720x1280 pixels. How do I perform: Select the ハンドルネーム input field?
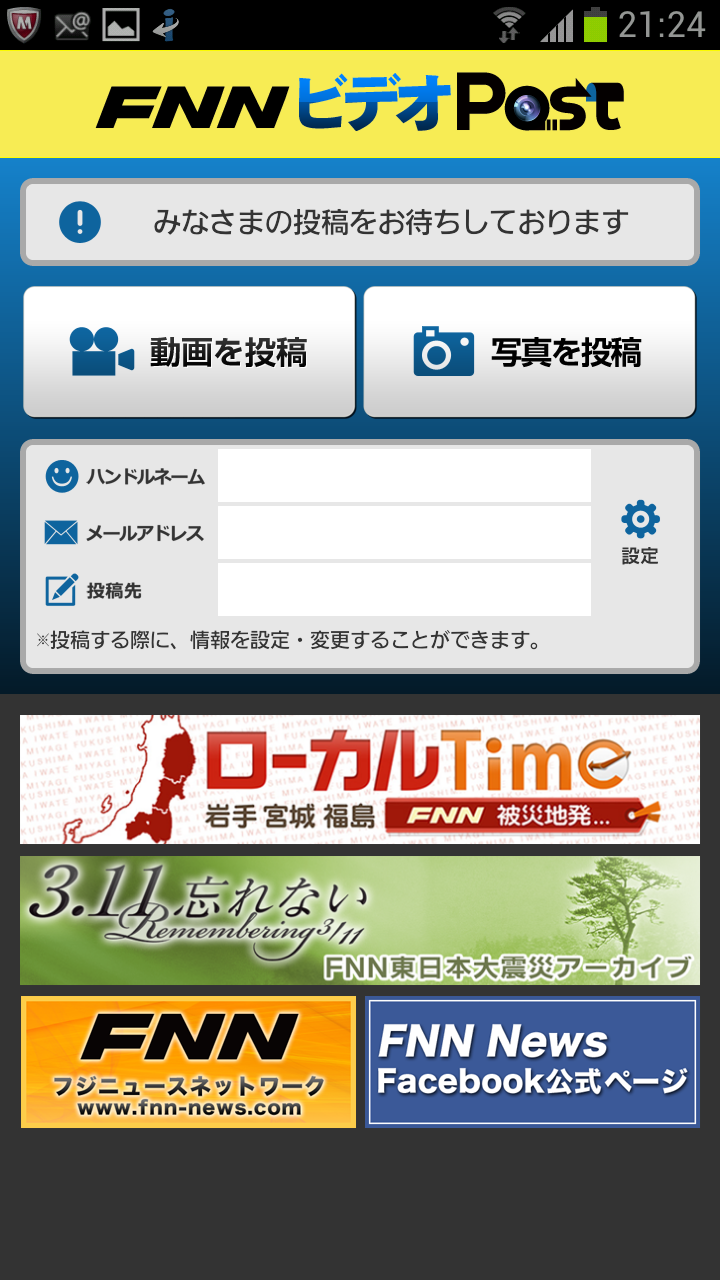pyautogui.click(x=404, y=476)
